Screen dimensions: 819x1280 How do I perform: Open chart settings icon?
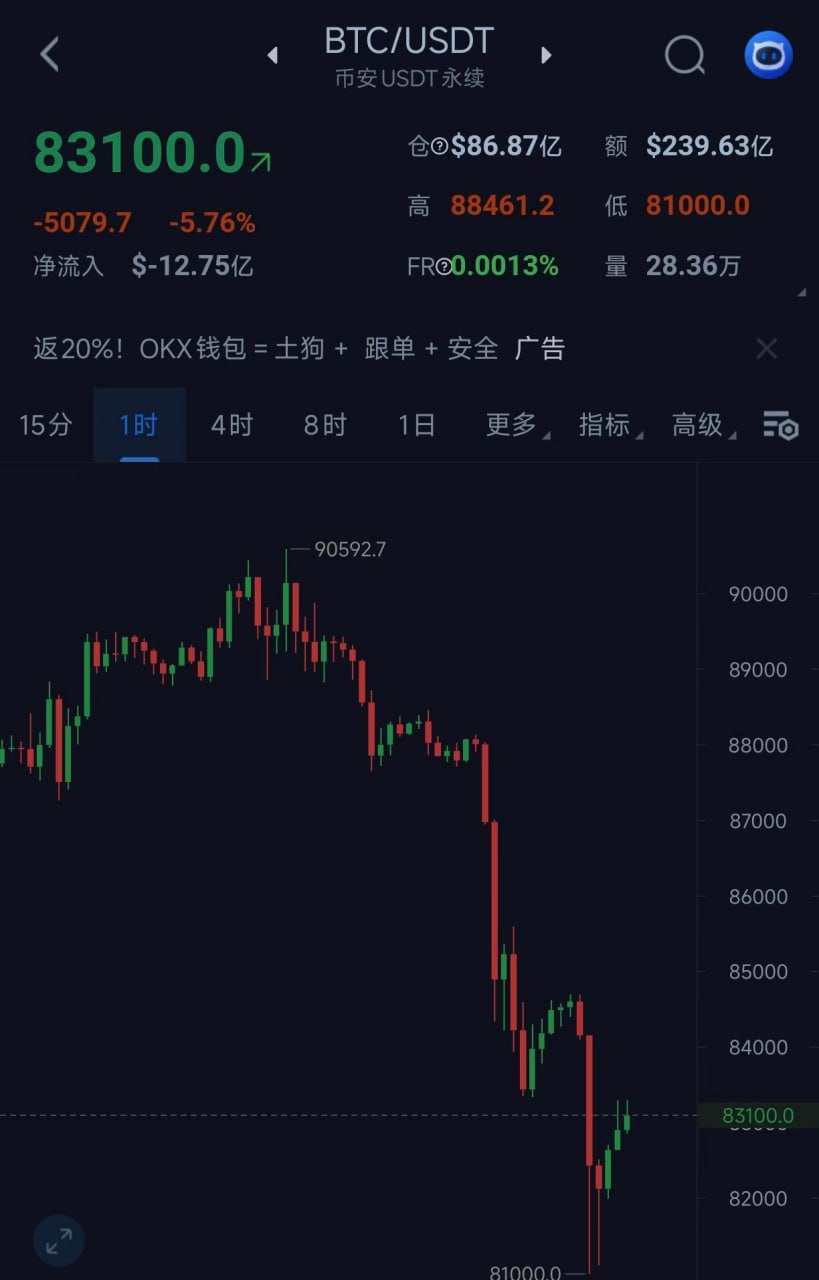click(780, 425)
